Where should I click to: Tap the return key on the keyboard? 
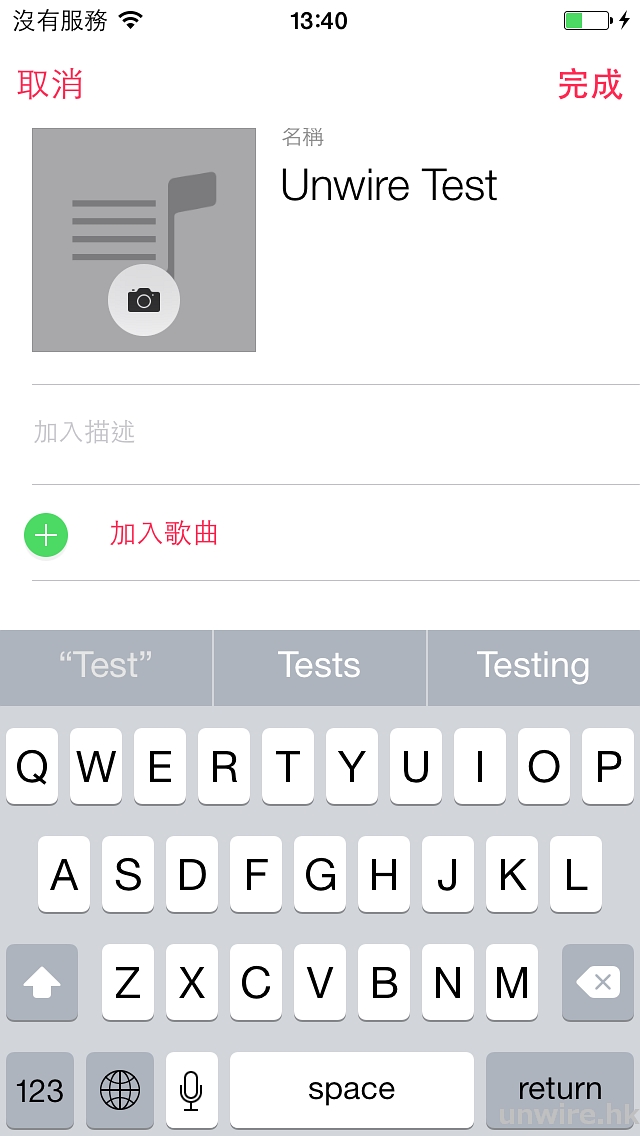click(559, 1089)
